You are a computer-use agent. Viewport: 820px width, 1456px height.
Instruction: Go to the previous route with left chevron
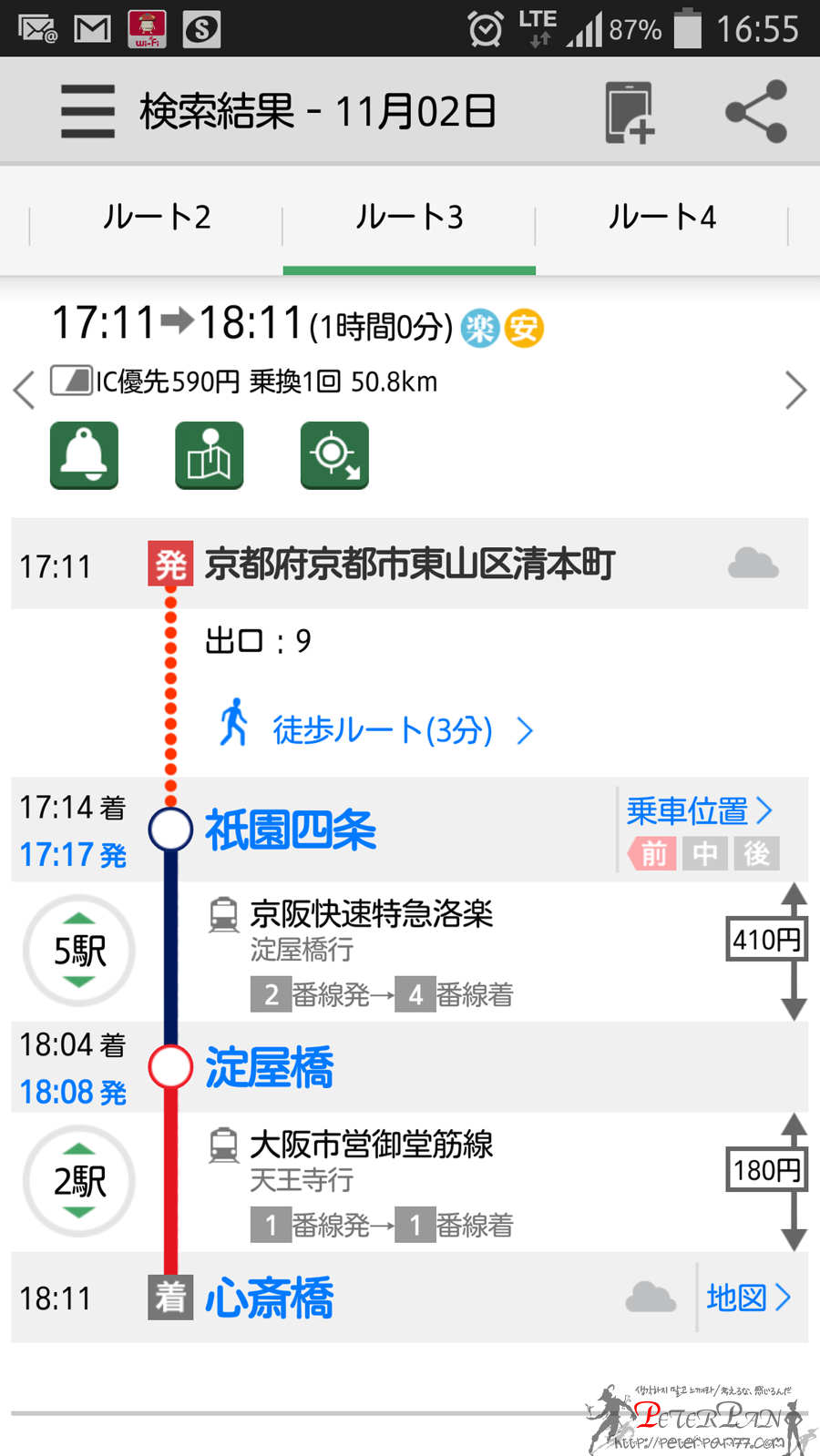click(25, 390)
